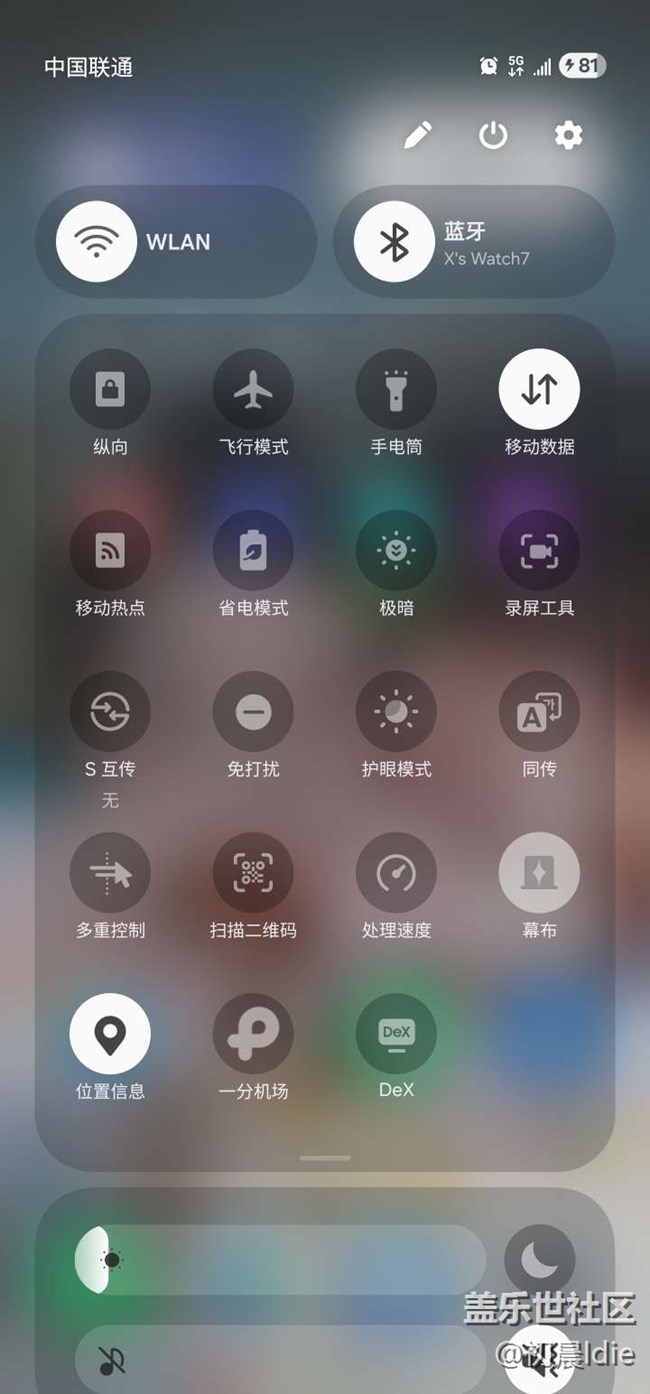Image resolution: width=650 pixels, height=1394 pixels.
Task: Enable 极暗 extra dim
Action: point(396,551)
